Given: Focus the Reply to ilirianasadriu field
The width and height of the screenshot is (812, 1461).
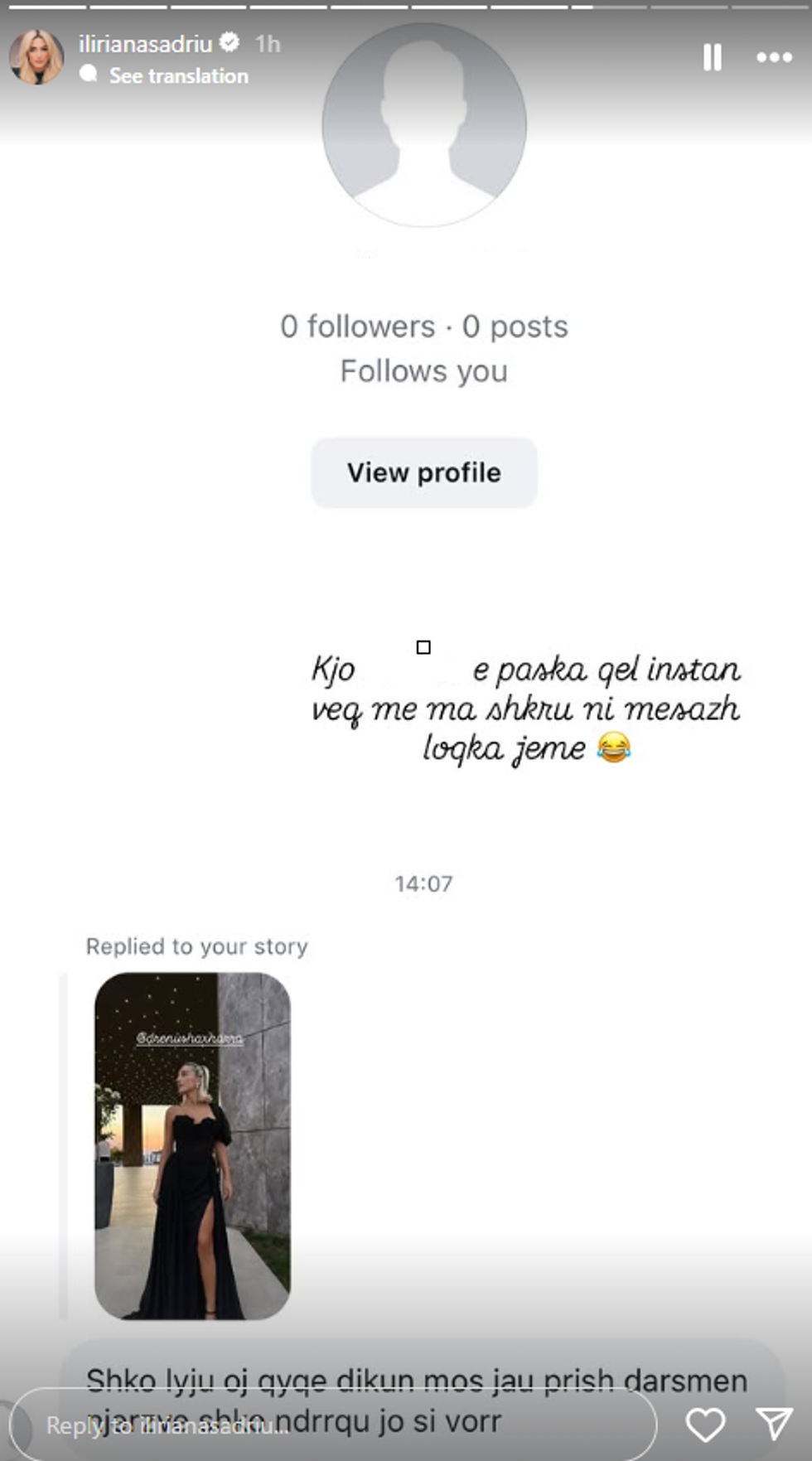Looking at the screenshot, I should (x=331, y=1425).
